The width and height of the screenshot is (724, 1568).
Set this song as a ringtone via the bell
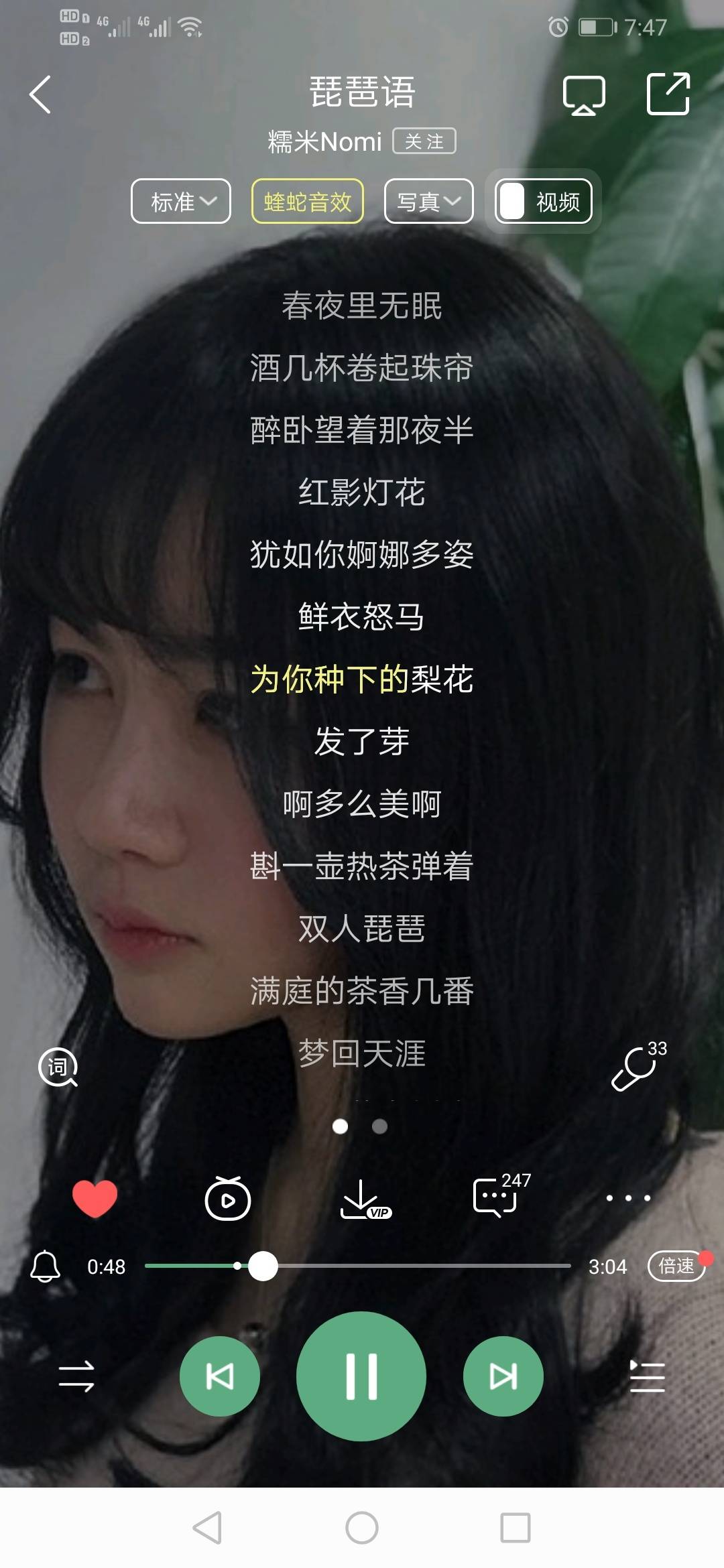[x=46, y=1266]
